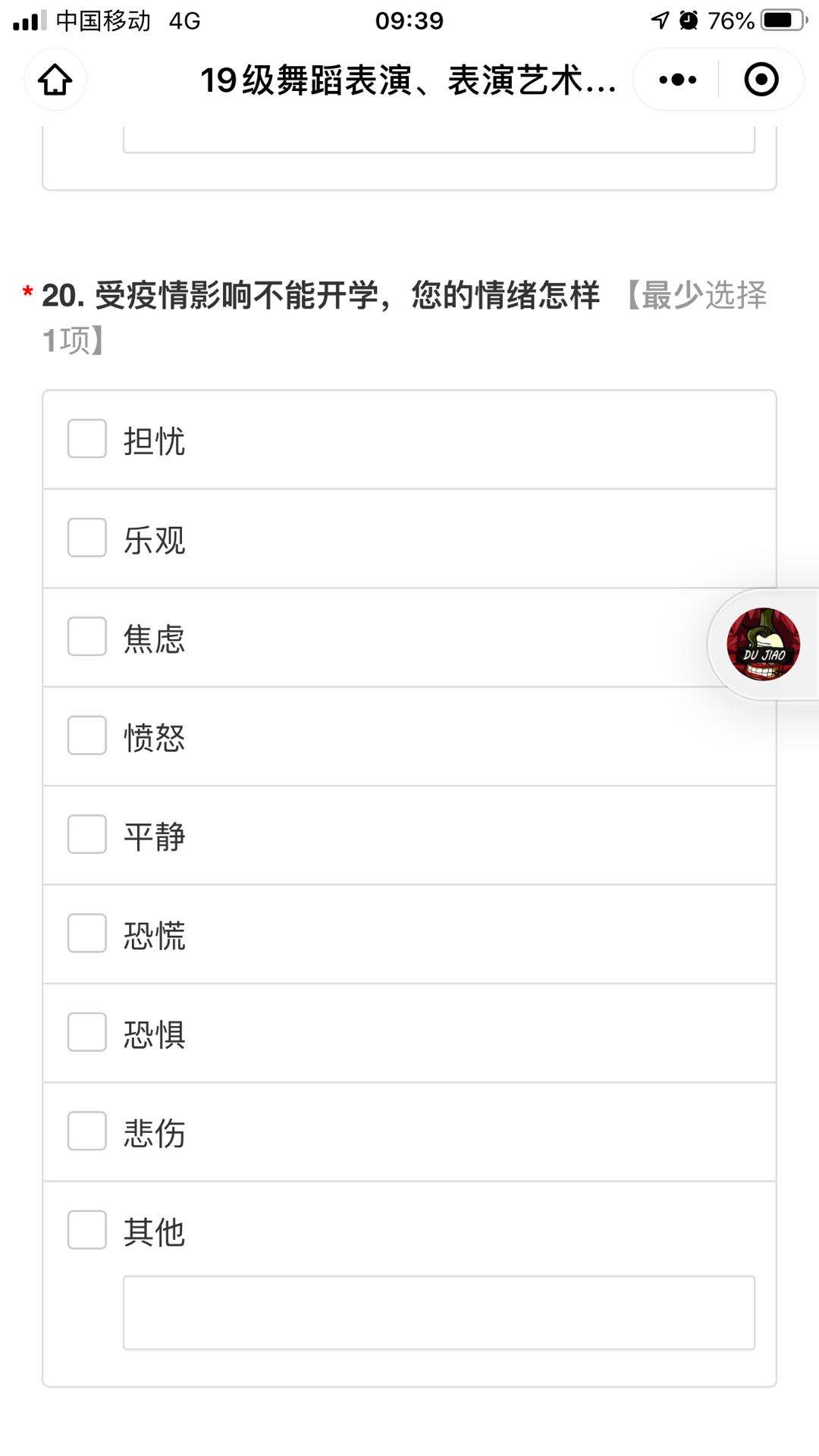Mark 愤怒 as your emotion
819x1456 pixels.
coord(87,736)
